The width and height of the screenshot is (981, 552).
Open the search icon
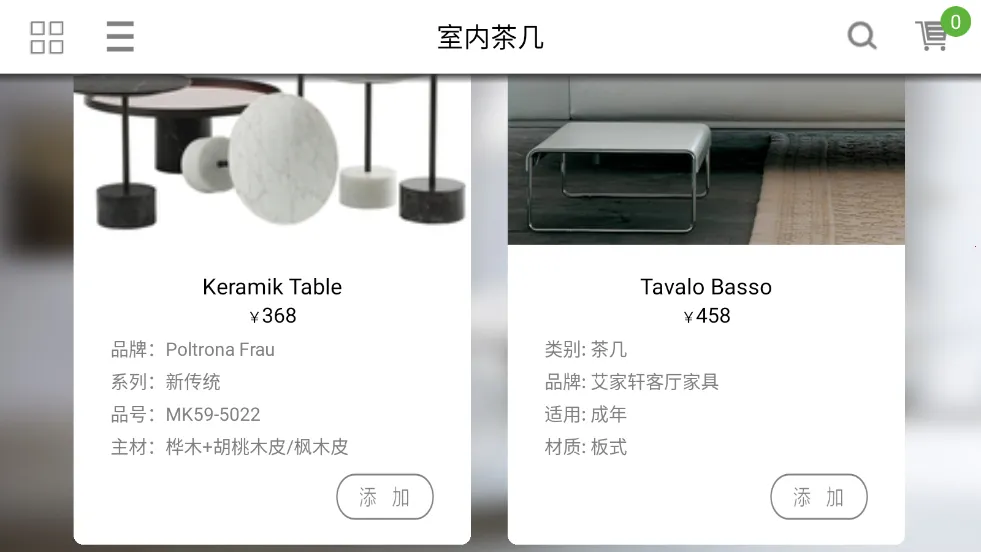click(x=861, y=37)
